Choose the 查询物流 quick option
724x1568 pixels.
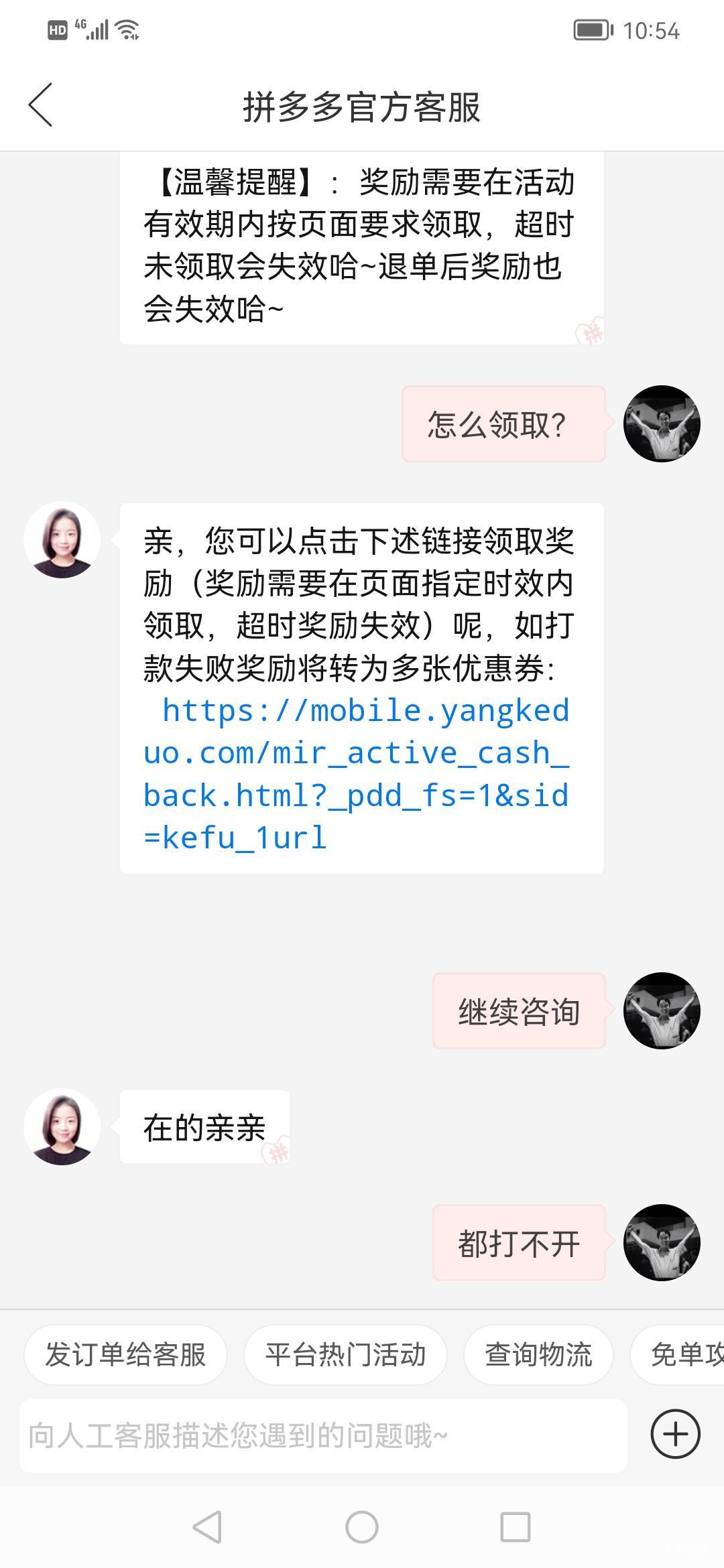pos(538,1354)
